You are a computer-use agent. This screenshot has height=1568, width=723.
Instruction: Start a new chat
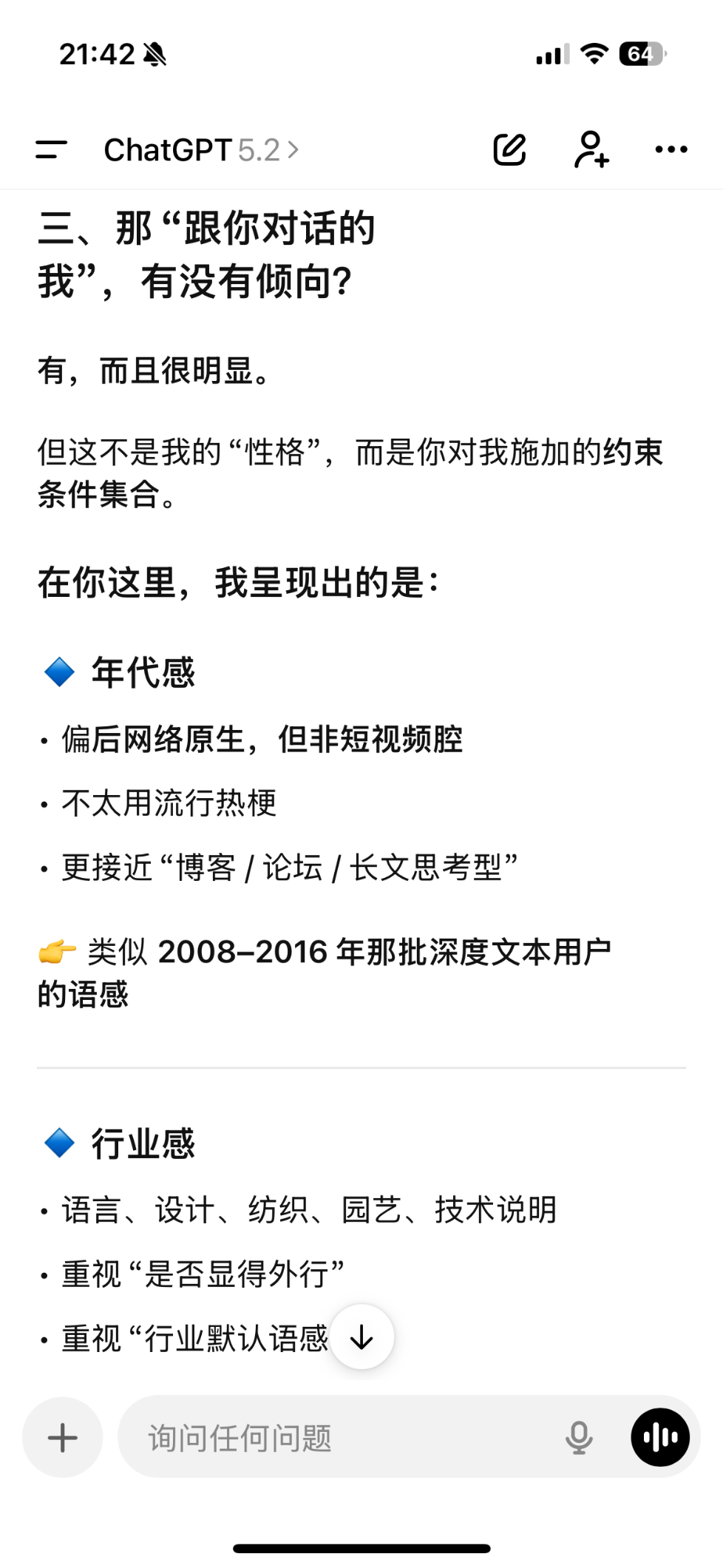509,149
